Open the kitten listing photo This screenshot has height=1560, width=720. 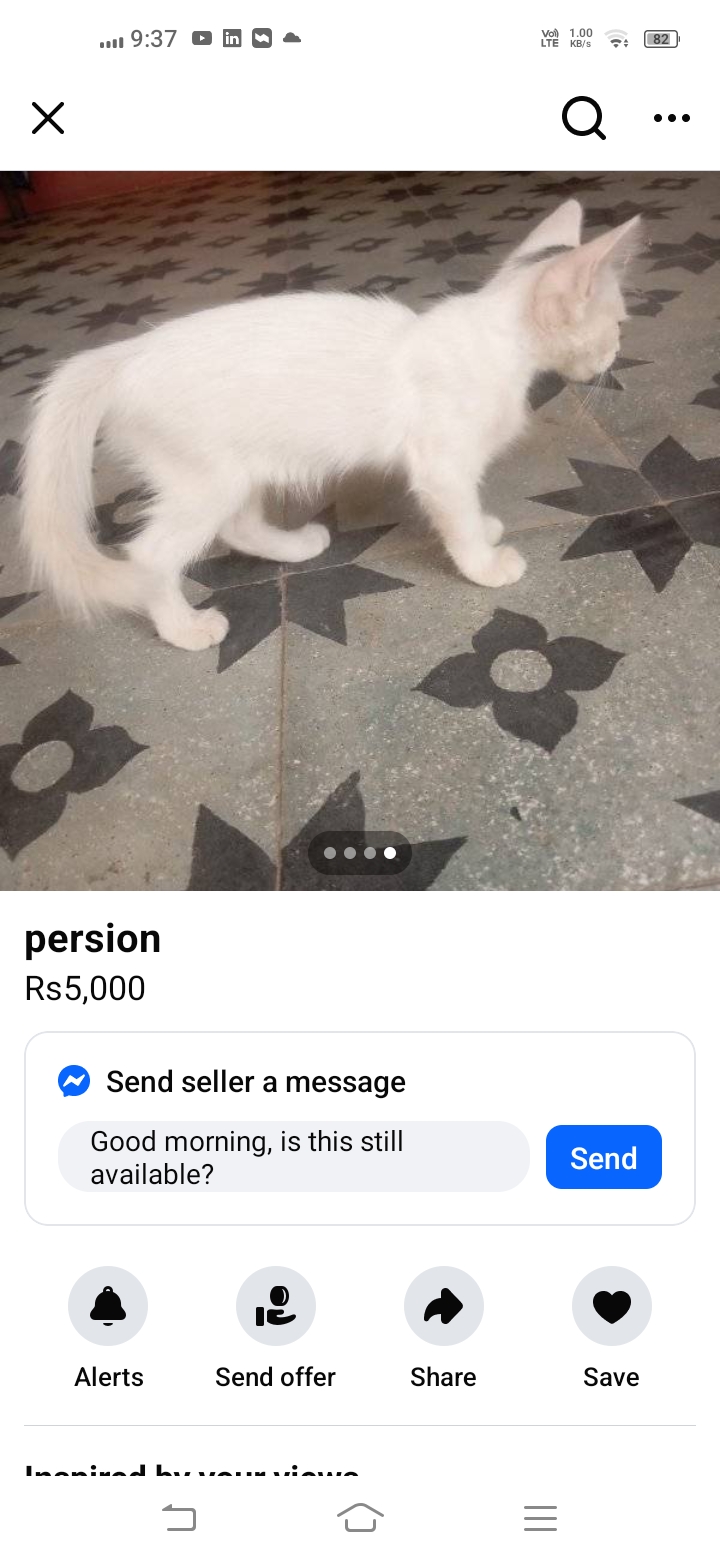pyautogui.click(x=360, y=530)
